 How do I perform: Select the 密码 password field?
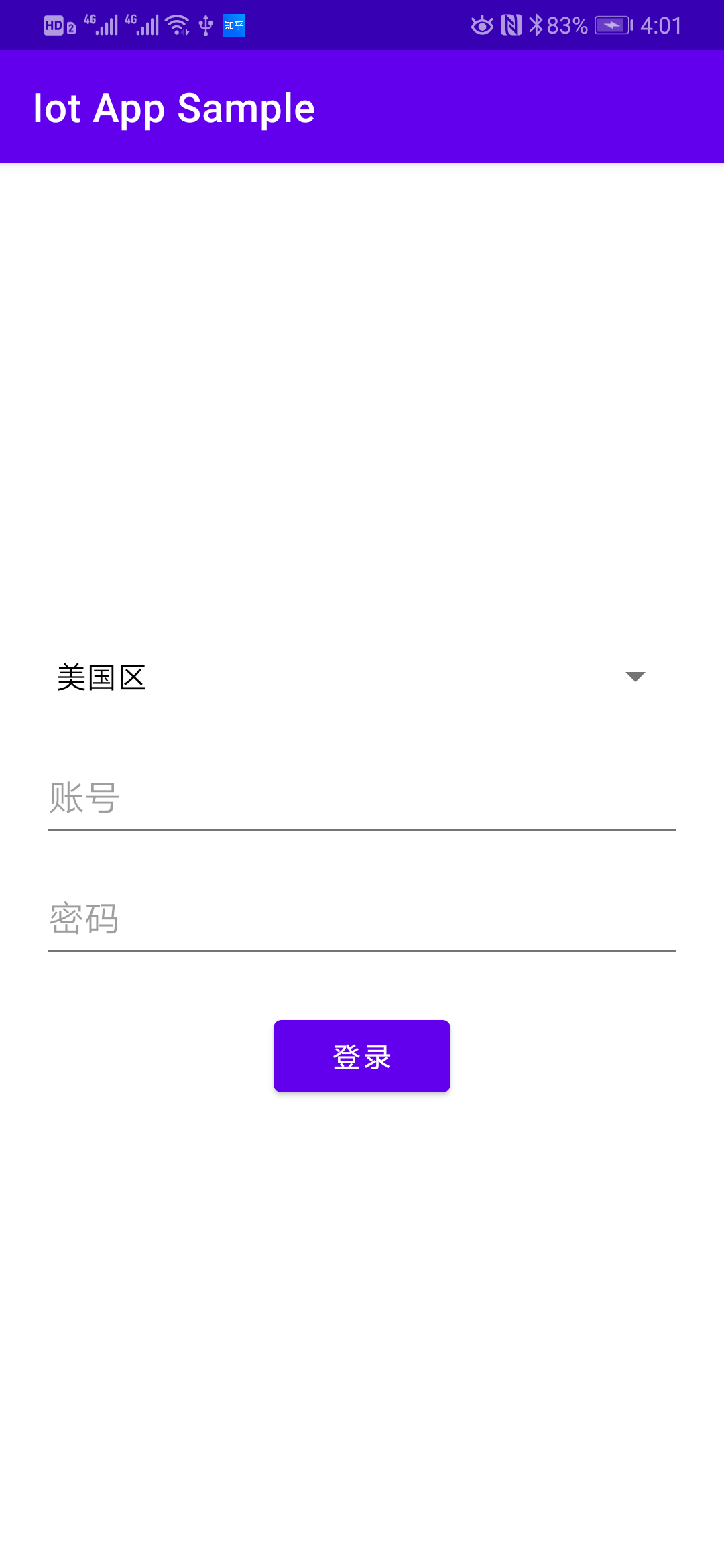pos(362,919)
